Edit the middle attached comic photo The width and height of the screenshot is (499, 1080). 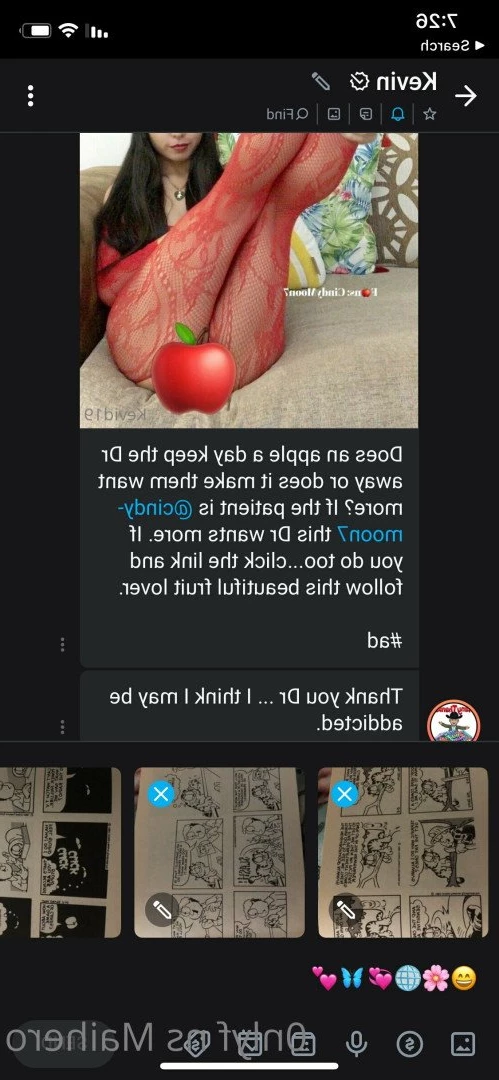pyautogui.click(x=162, y=911)
